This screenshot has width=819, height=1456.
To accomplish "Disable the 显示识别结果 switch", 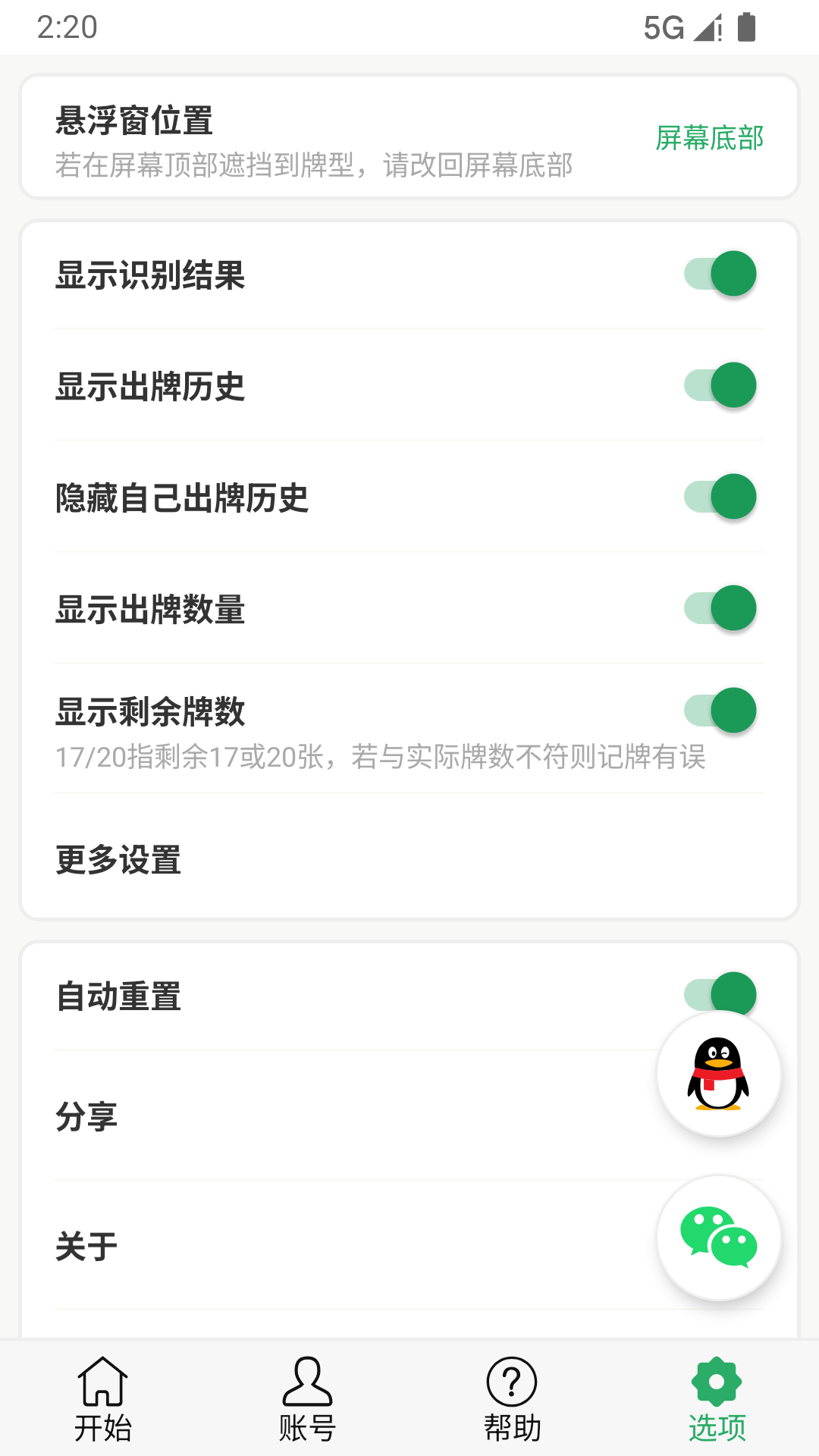I will (x=719, y=273).
